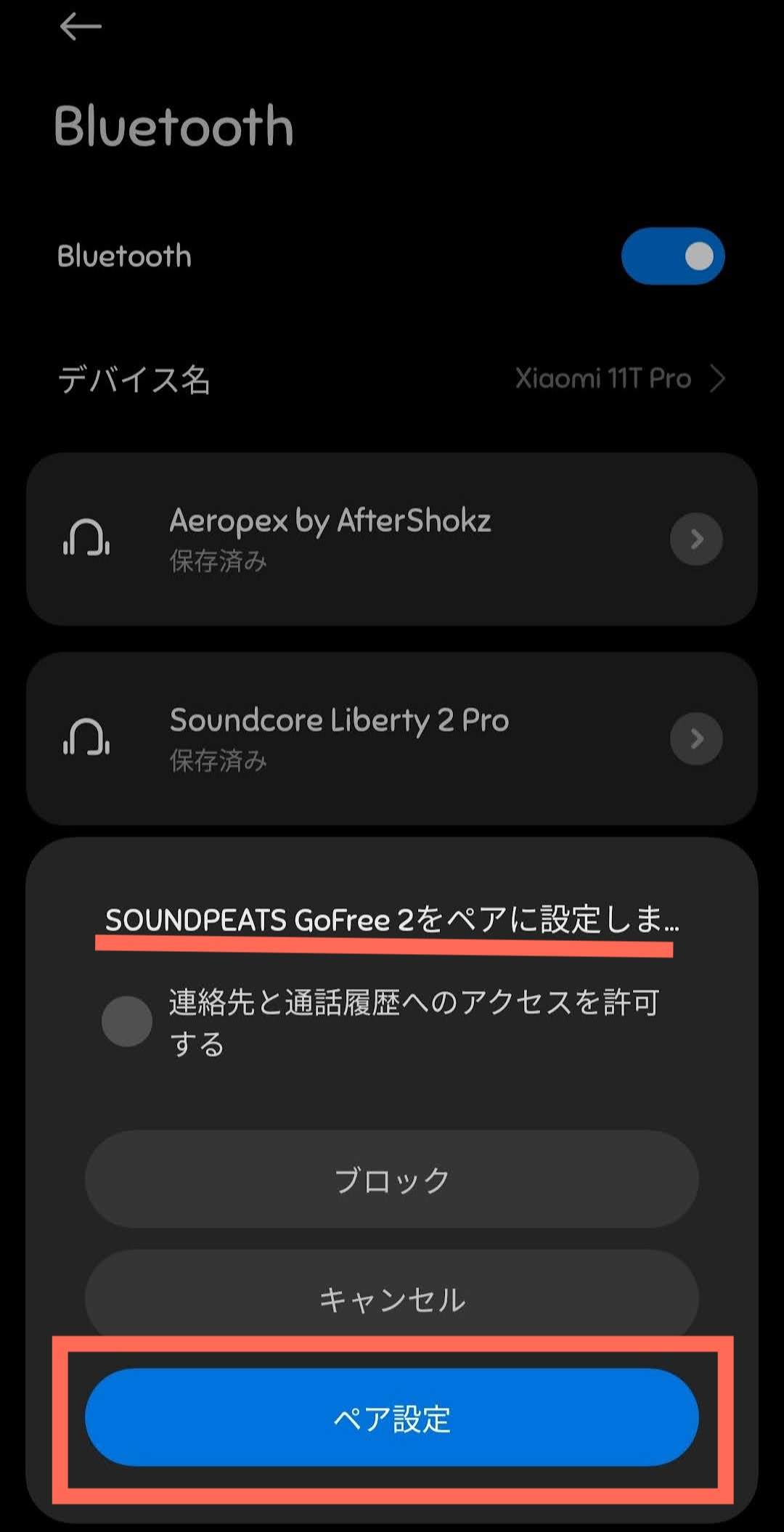Select the Aeropex by AfterShokz device

tap(330, 538)
